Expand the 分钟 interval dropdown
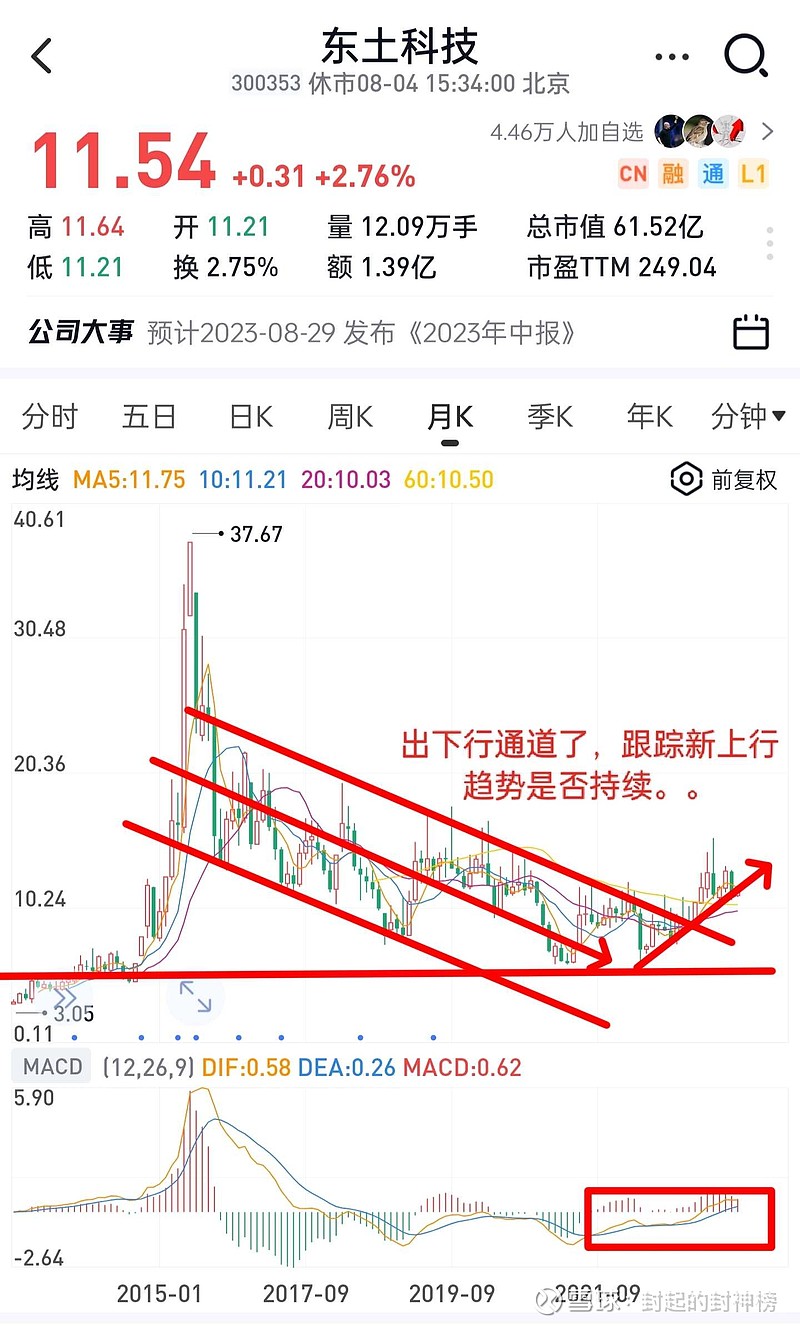The width and height of the screenshot is (800, 1326). pos(747,416)
